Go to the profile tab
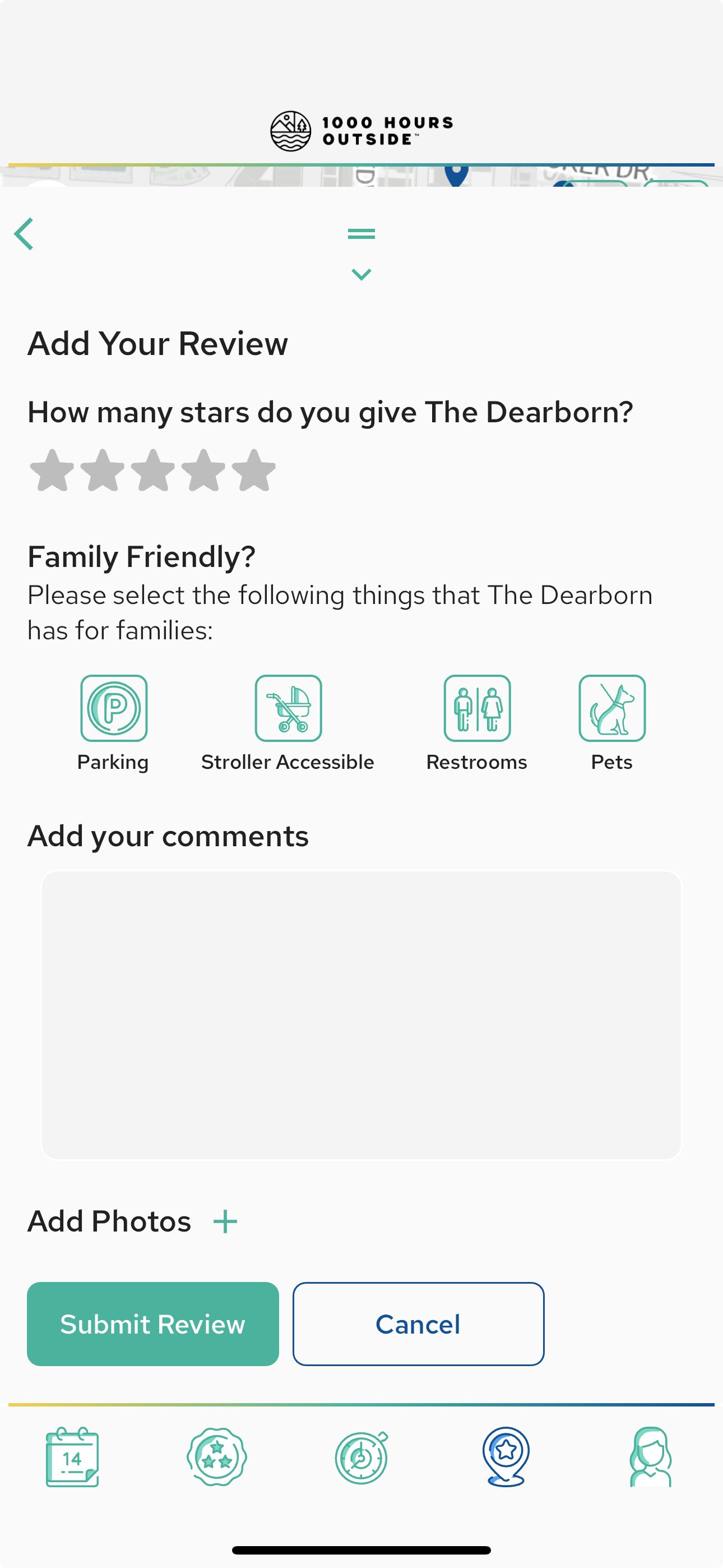The height and width of the screenshot is (1568, 723). tap(651, 1457)
